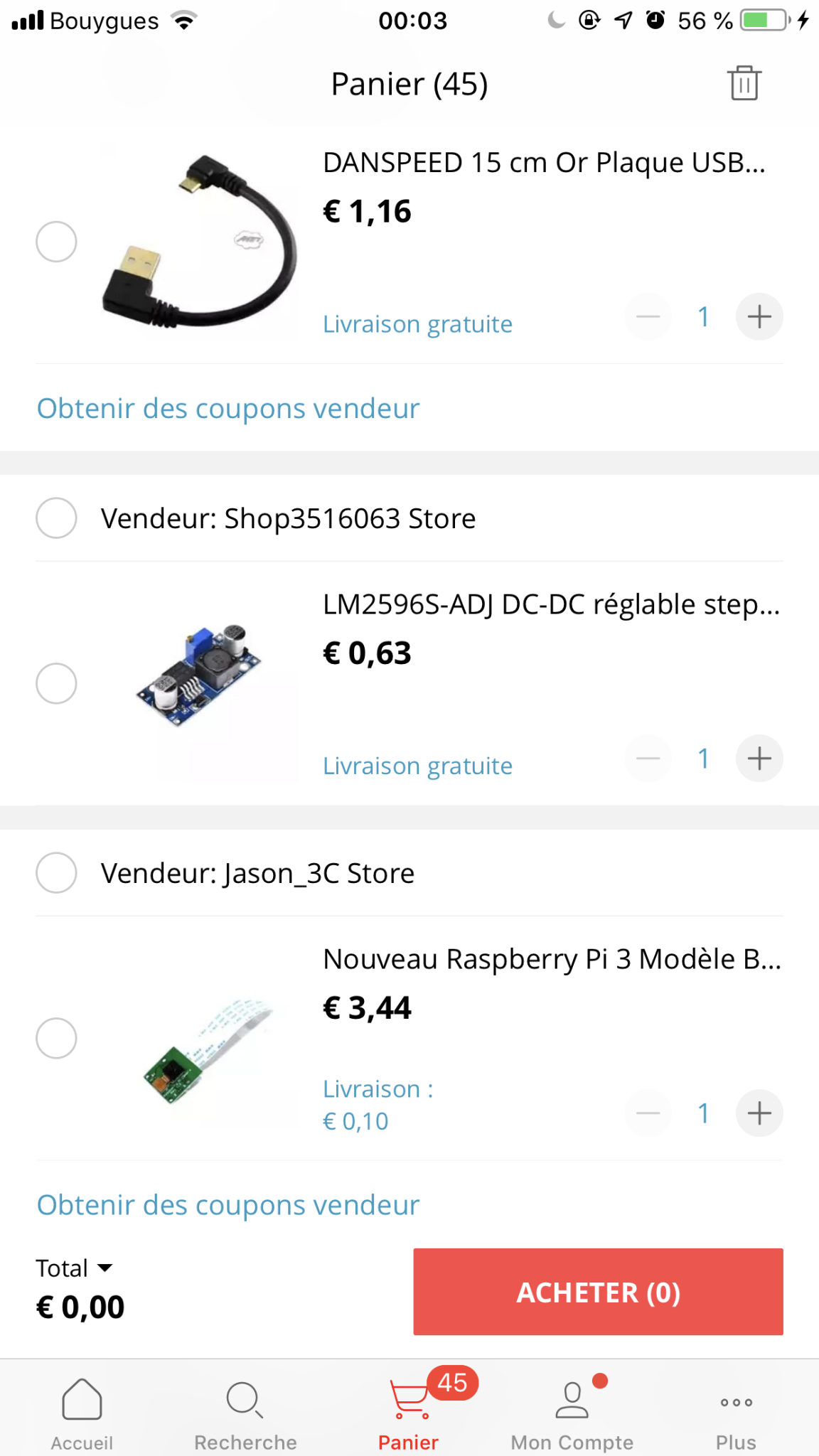
Task: Tap the trash icon to delete cart items
Action: [x=744, y=83]
